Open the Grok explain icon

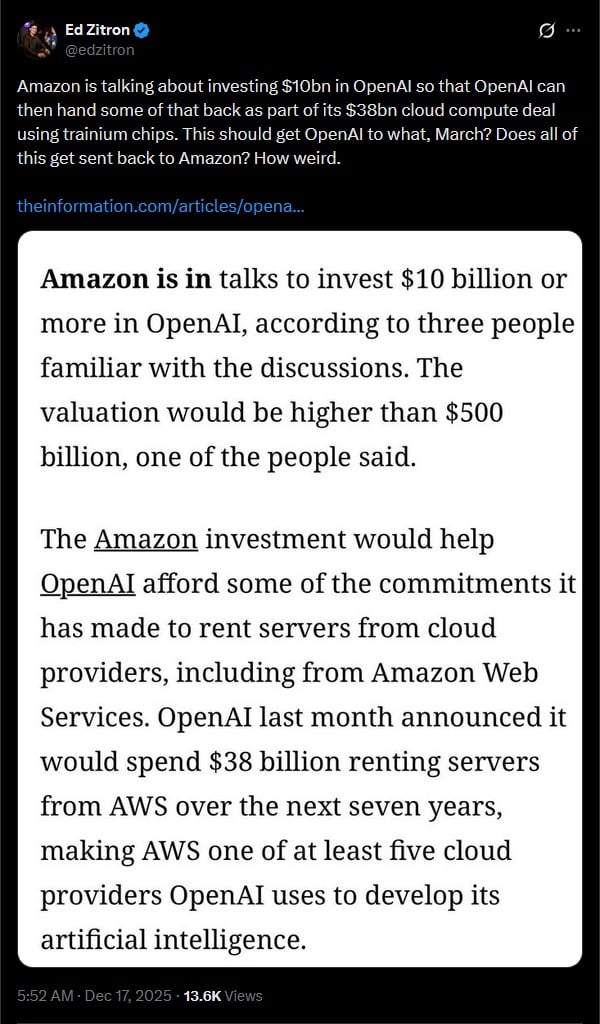coord(546,31)
